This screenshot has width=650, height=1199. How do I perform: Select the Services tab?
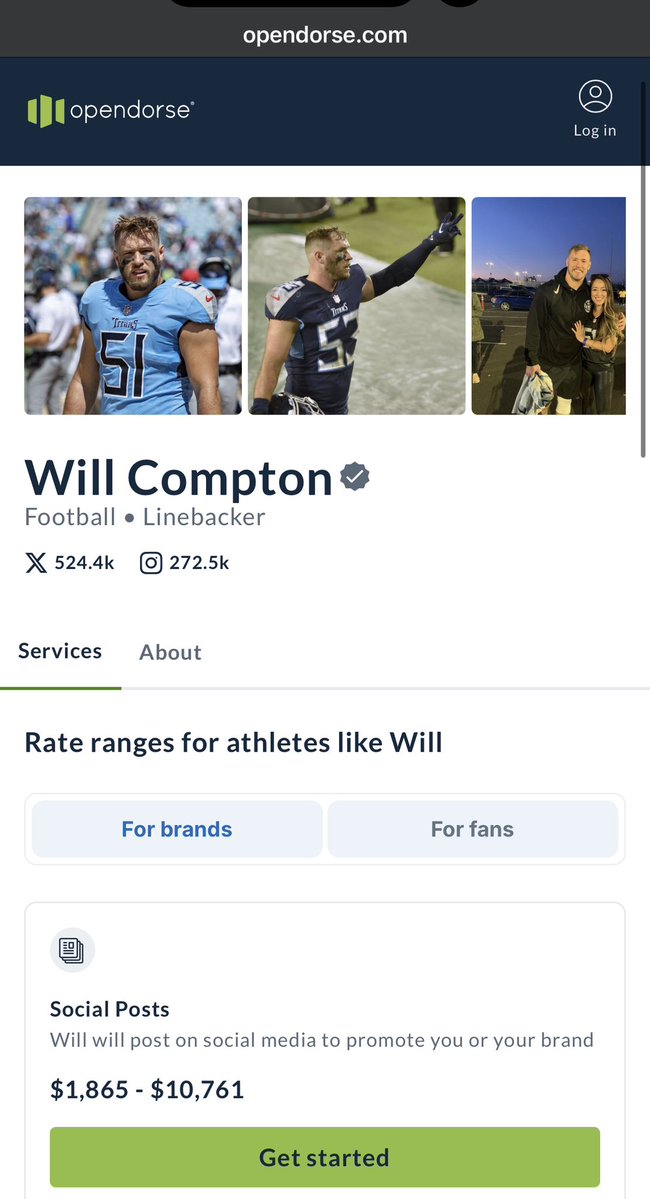60,651
